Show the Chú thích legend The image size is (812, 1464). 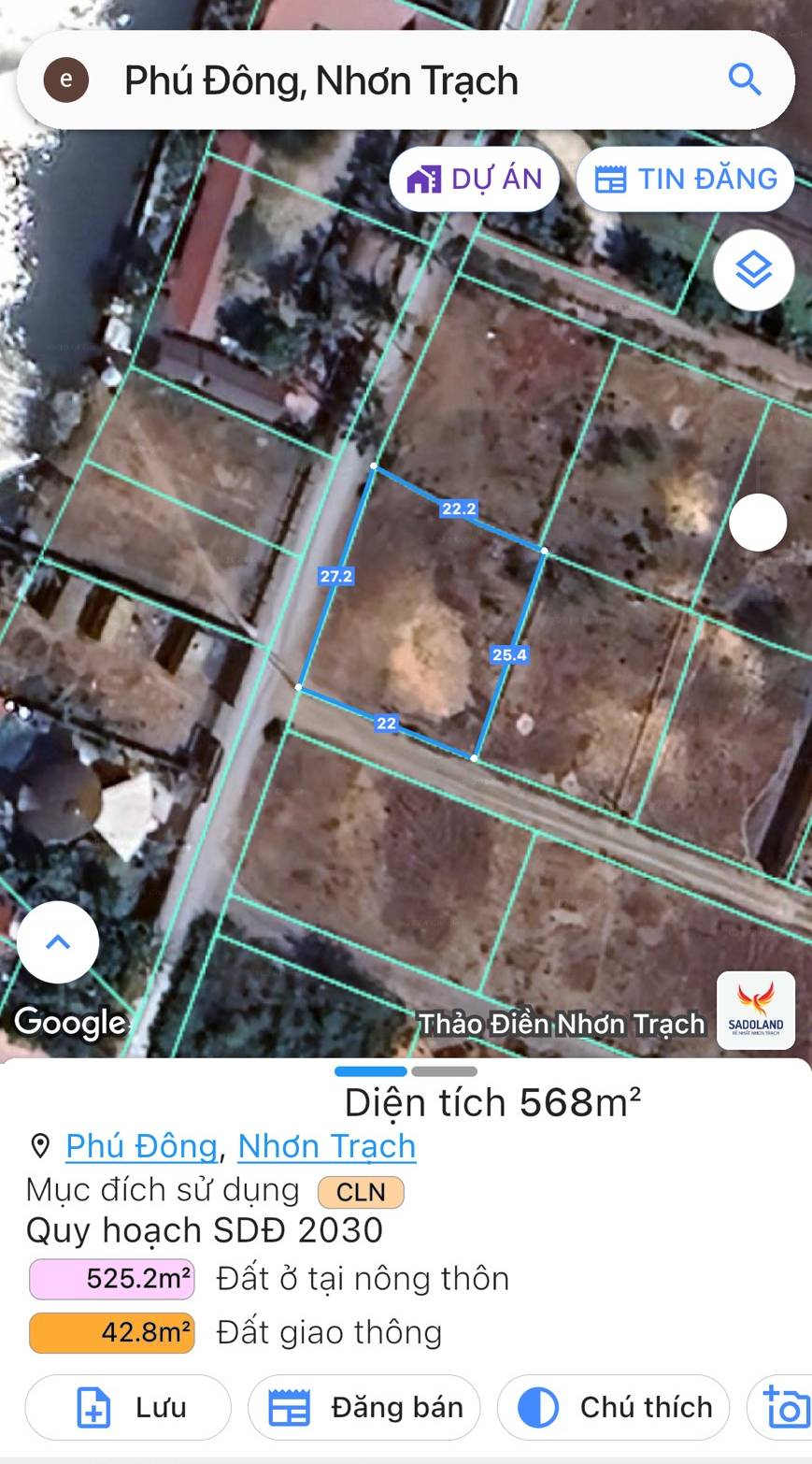(613, 1407)
